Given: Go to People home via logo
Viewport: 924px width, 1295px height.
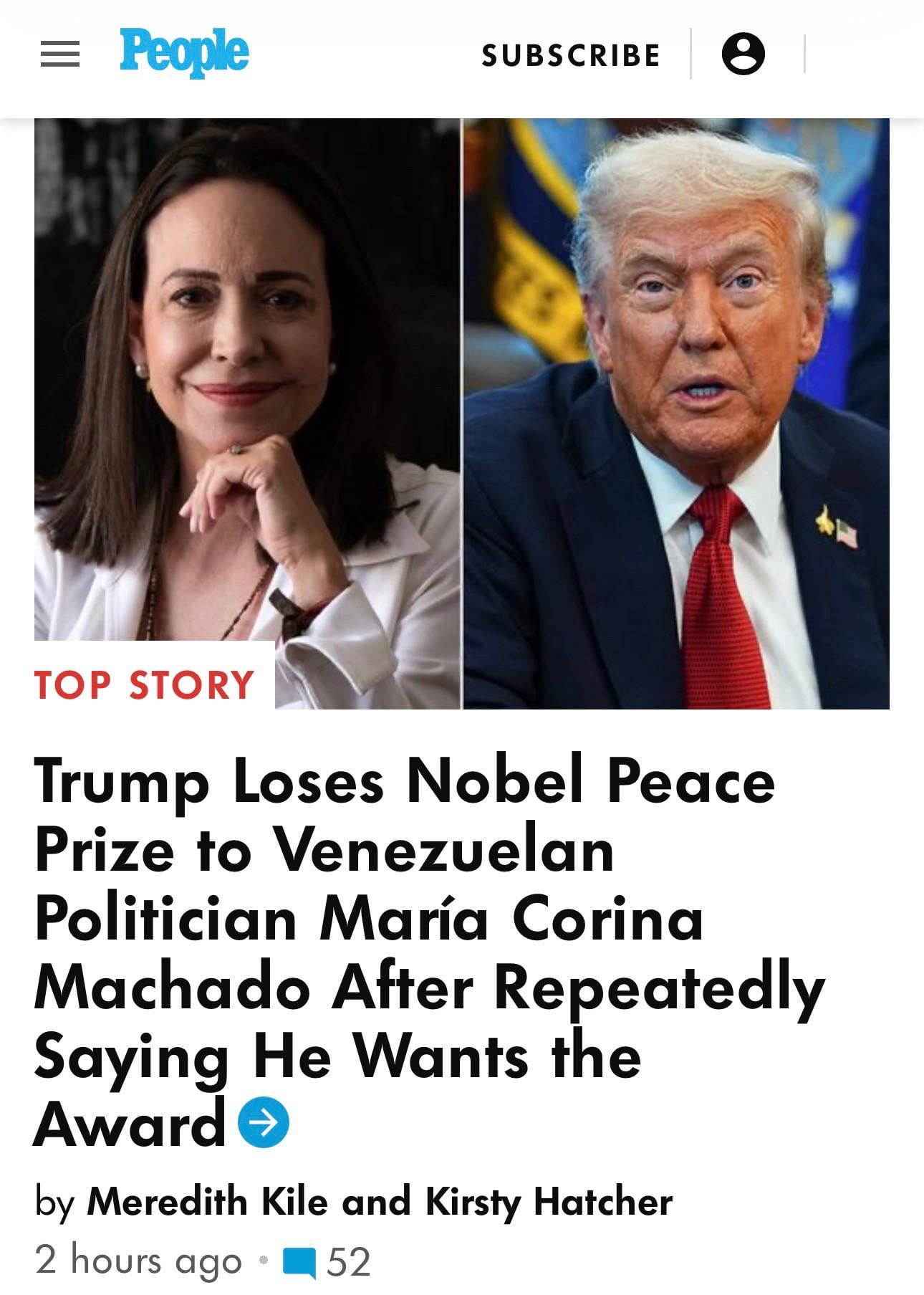Looking at the screenshot, I should click(x=184, y=52).
